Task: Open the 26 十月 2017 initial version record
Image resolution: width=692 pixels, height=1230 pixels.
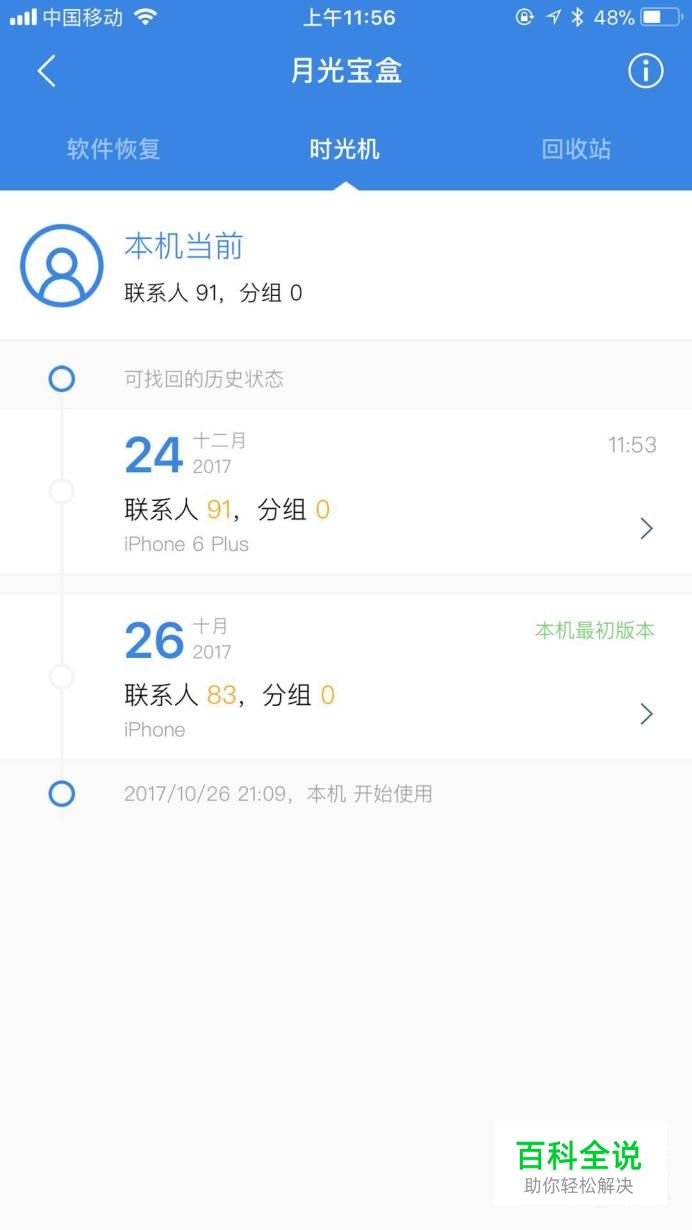Action: tap(346, 677)
